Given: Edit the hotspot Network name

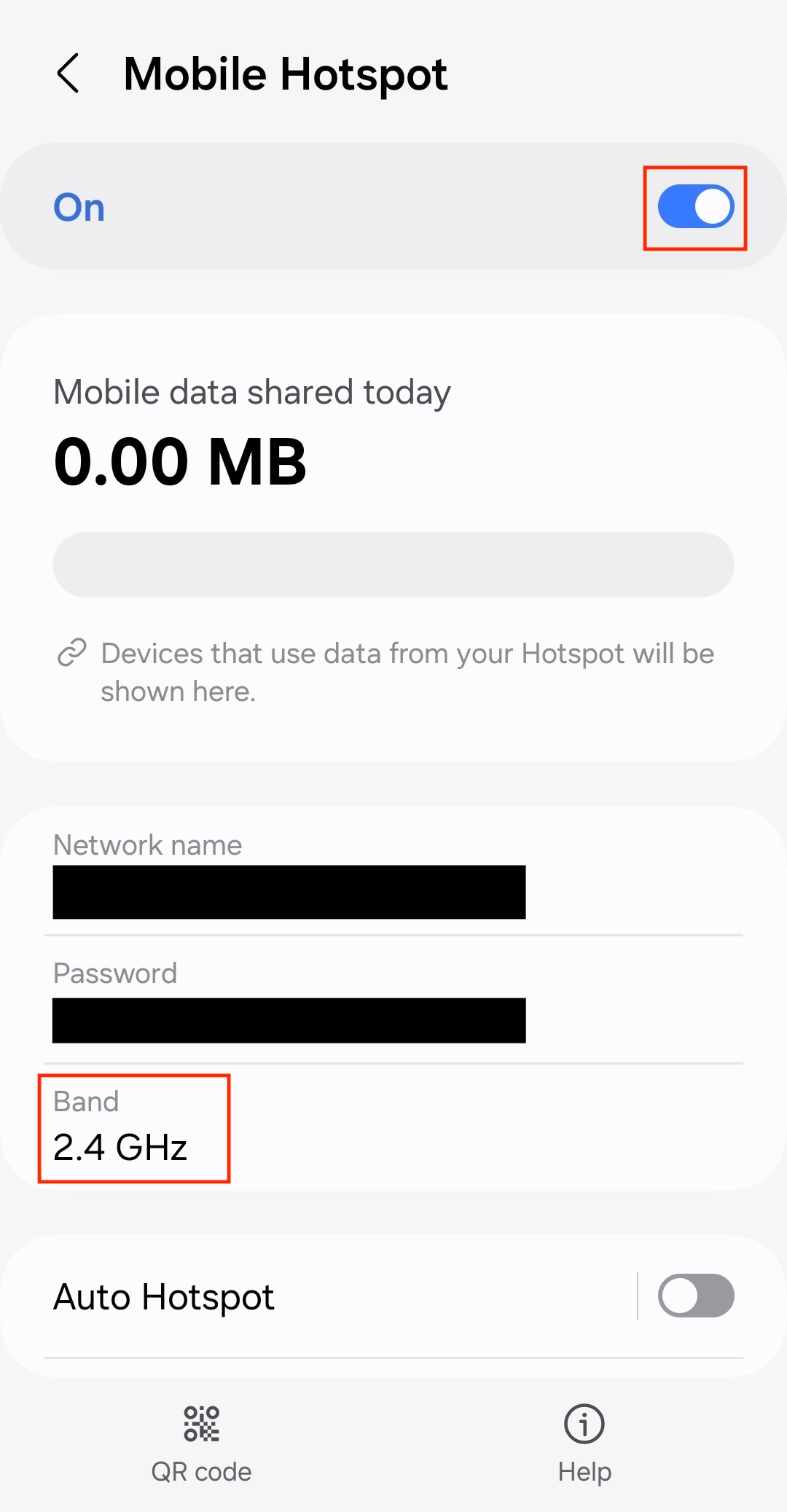Looking at the screenshot, I should 289,874.
